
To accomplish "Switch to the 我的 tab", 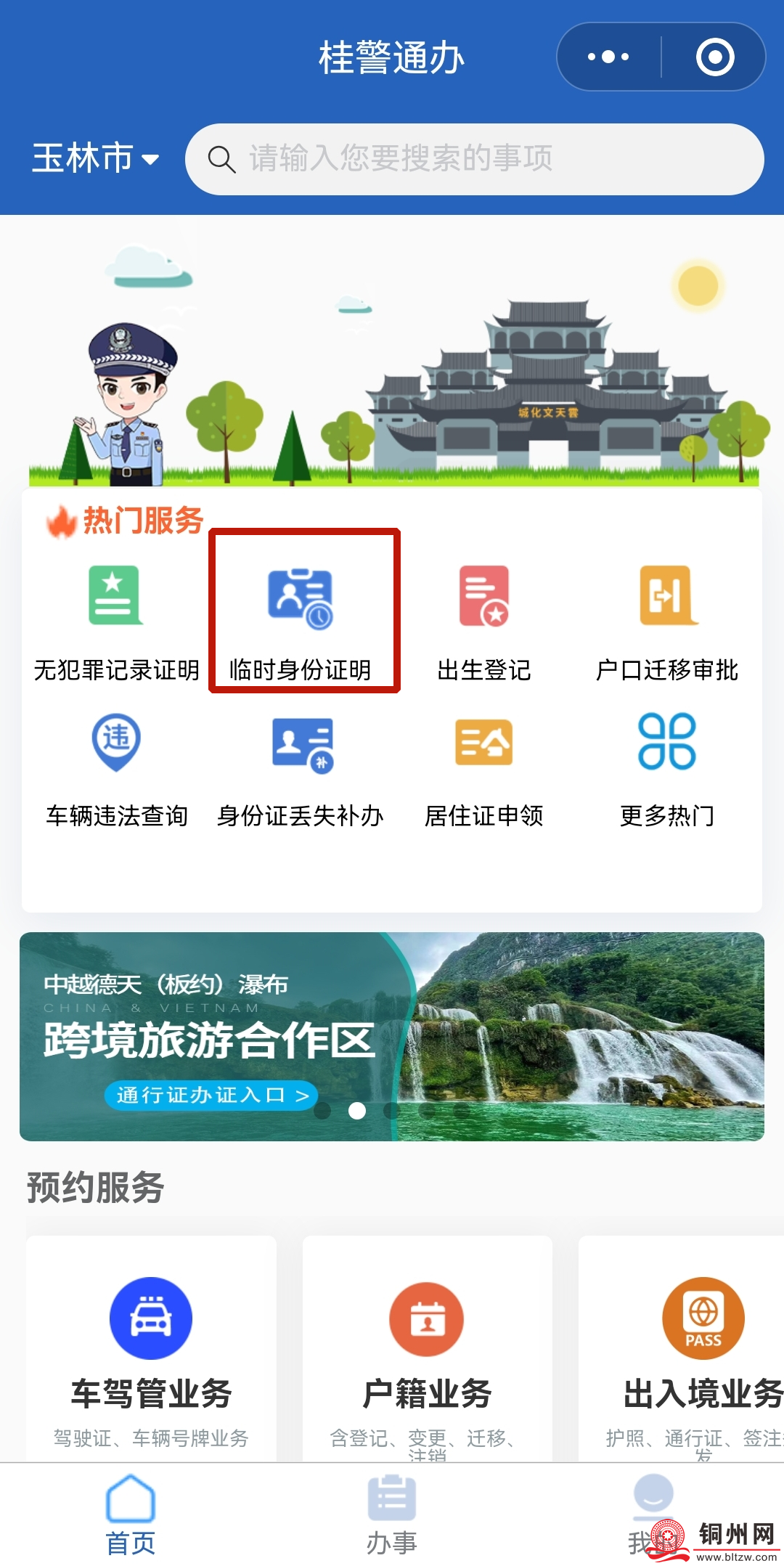I will pos(652,1514).
